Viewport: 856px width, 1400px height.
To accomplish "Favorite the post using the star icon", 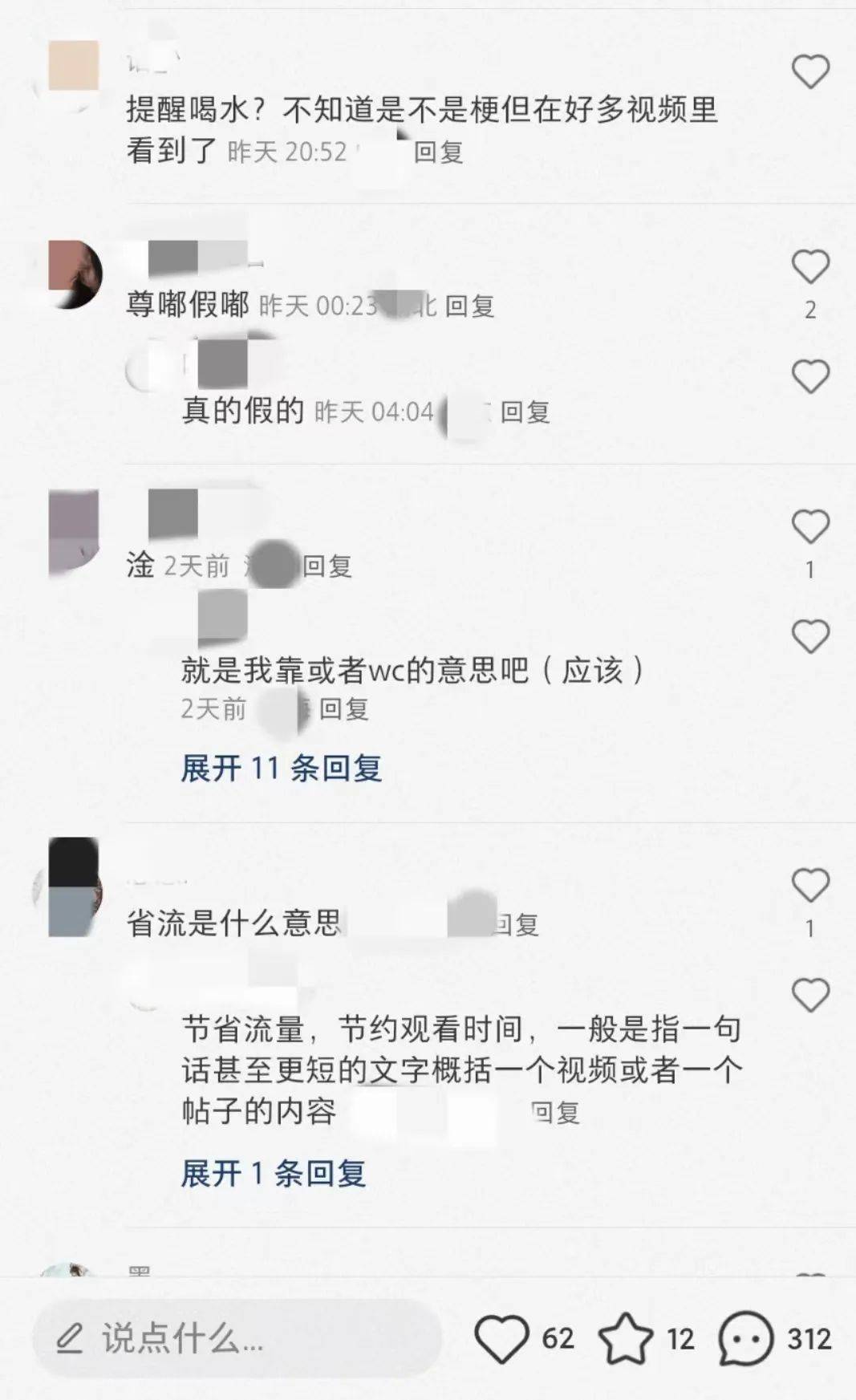I will point(626,1338).
